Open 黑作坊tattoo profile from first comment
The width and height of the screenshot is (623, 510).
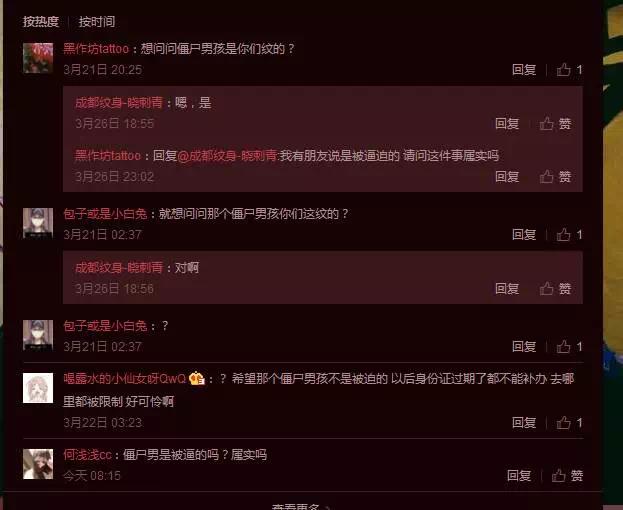[x=96, y=48]
